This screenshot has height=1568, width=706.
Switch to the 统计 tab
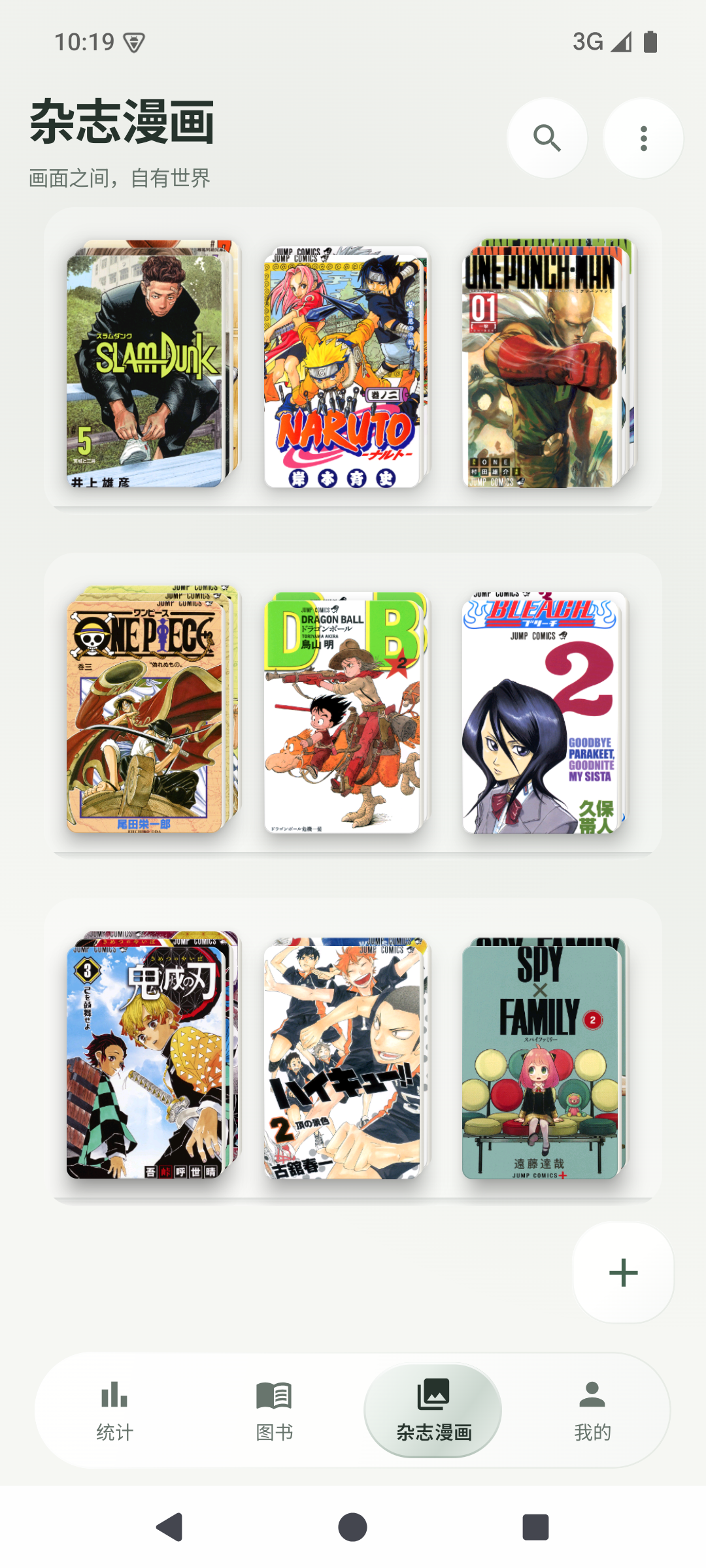pyautogui.click(x=114, y=1411)
